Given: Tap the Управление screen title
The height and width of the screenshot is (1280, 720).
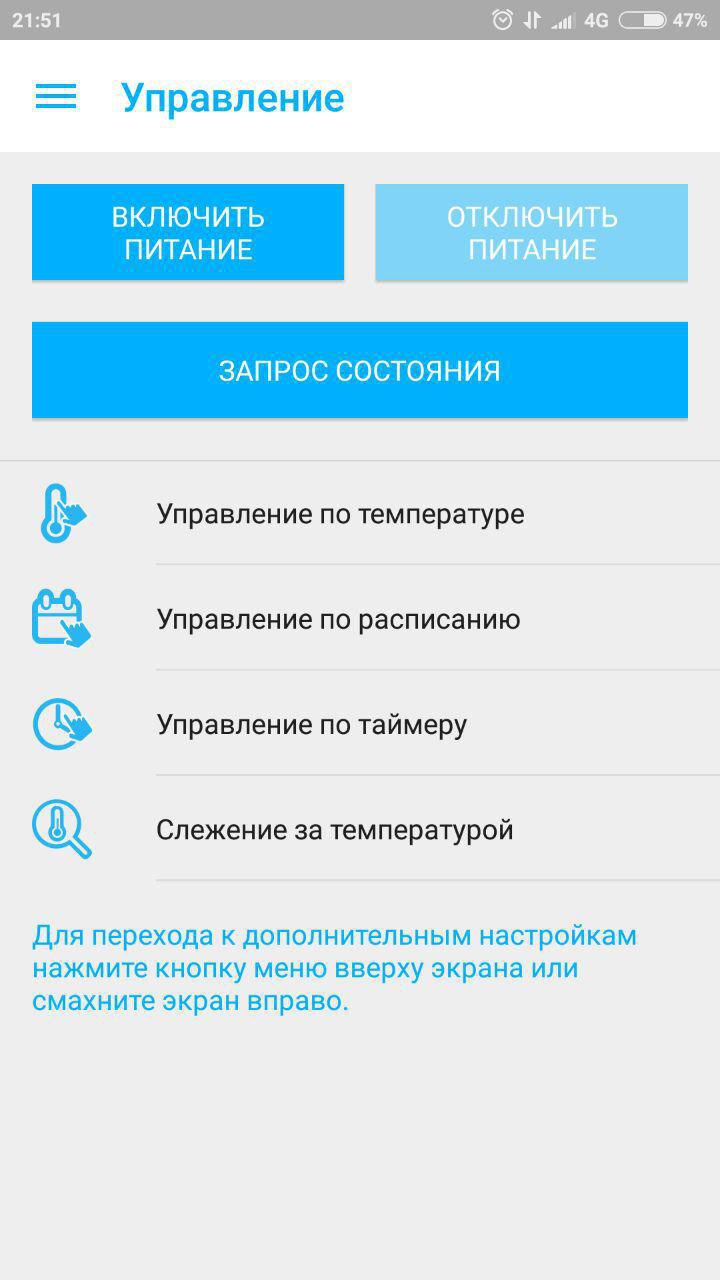Looking at the screenshot, I should (x=231, y=96).
